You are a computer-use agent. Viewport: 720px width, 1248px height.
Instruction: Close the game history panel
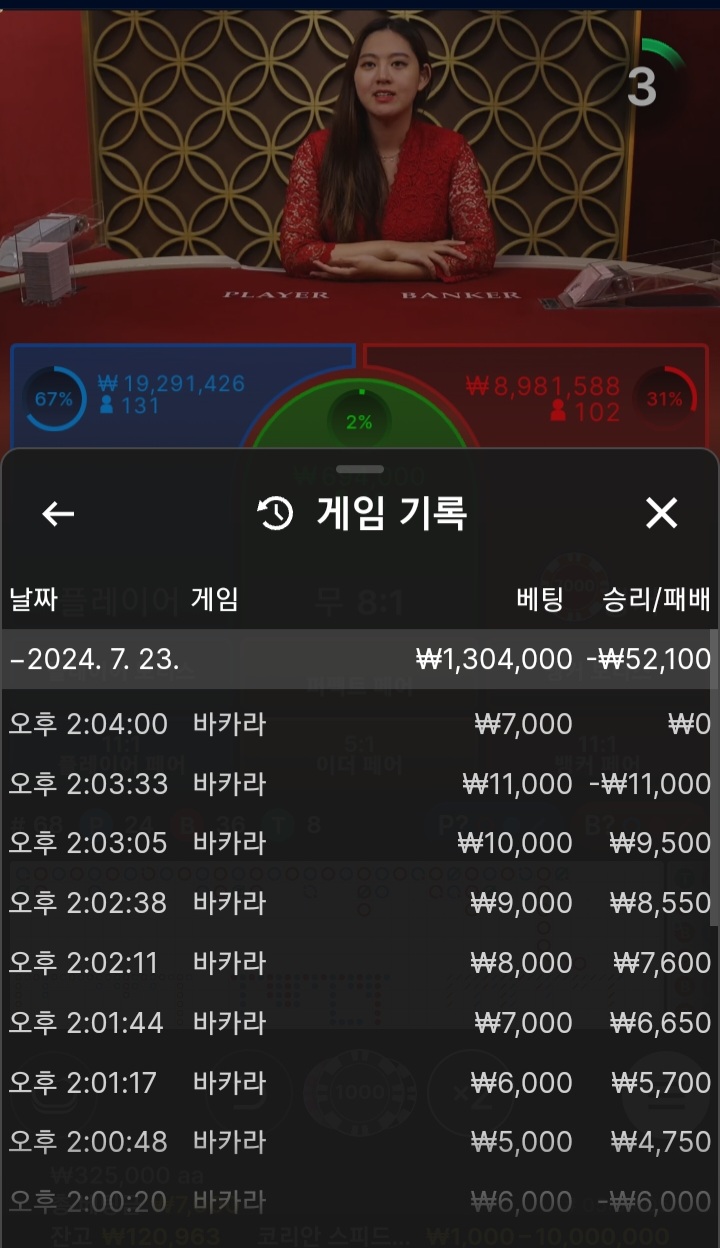661,513
